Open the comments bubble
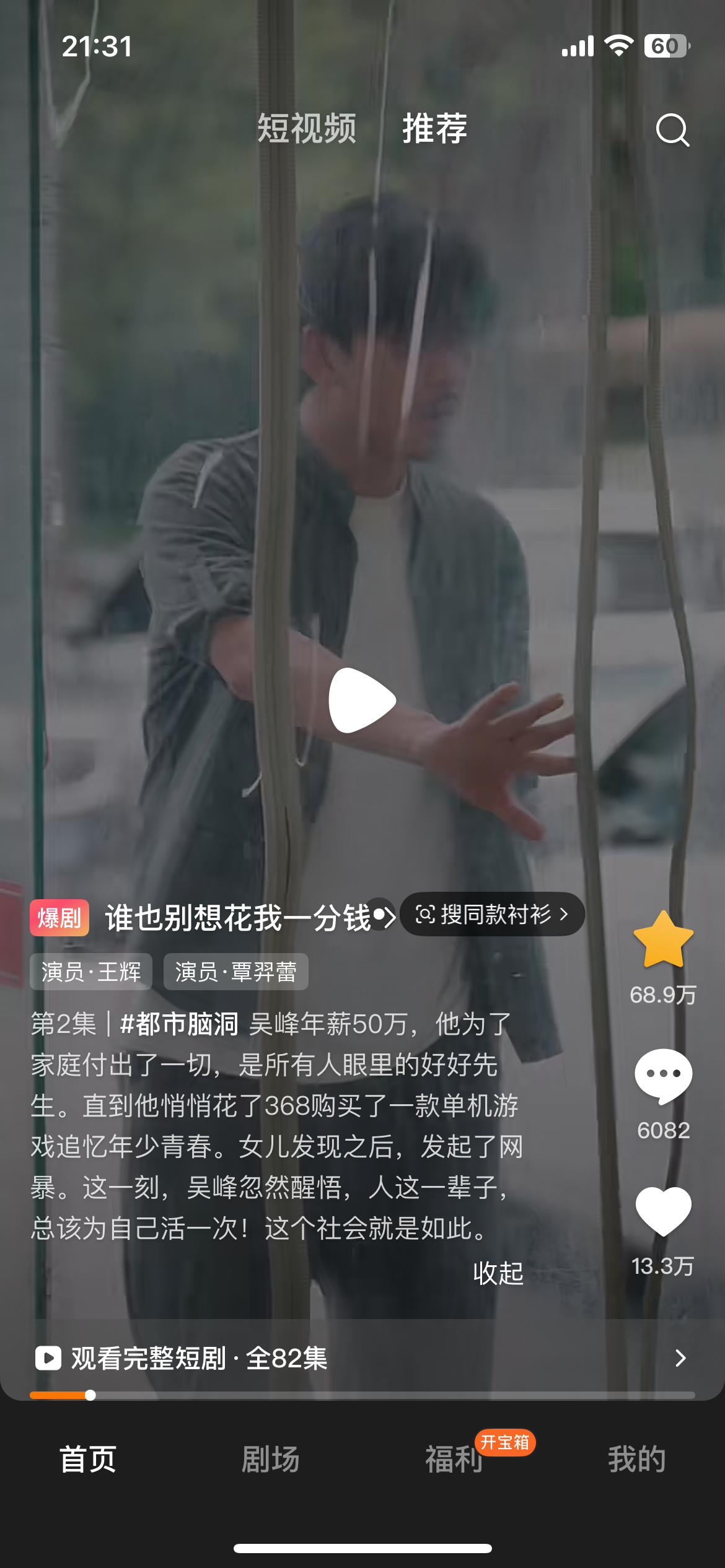Viewport: 725px width, 1568px height. pos(663,1076)
